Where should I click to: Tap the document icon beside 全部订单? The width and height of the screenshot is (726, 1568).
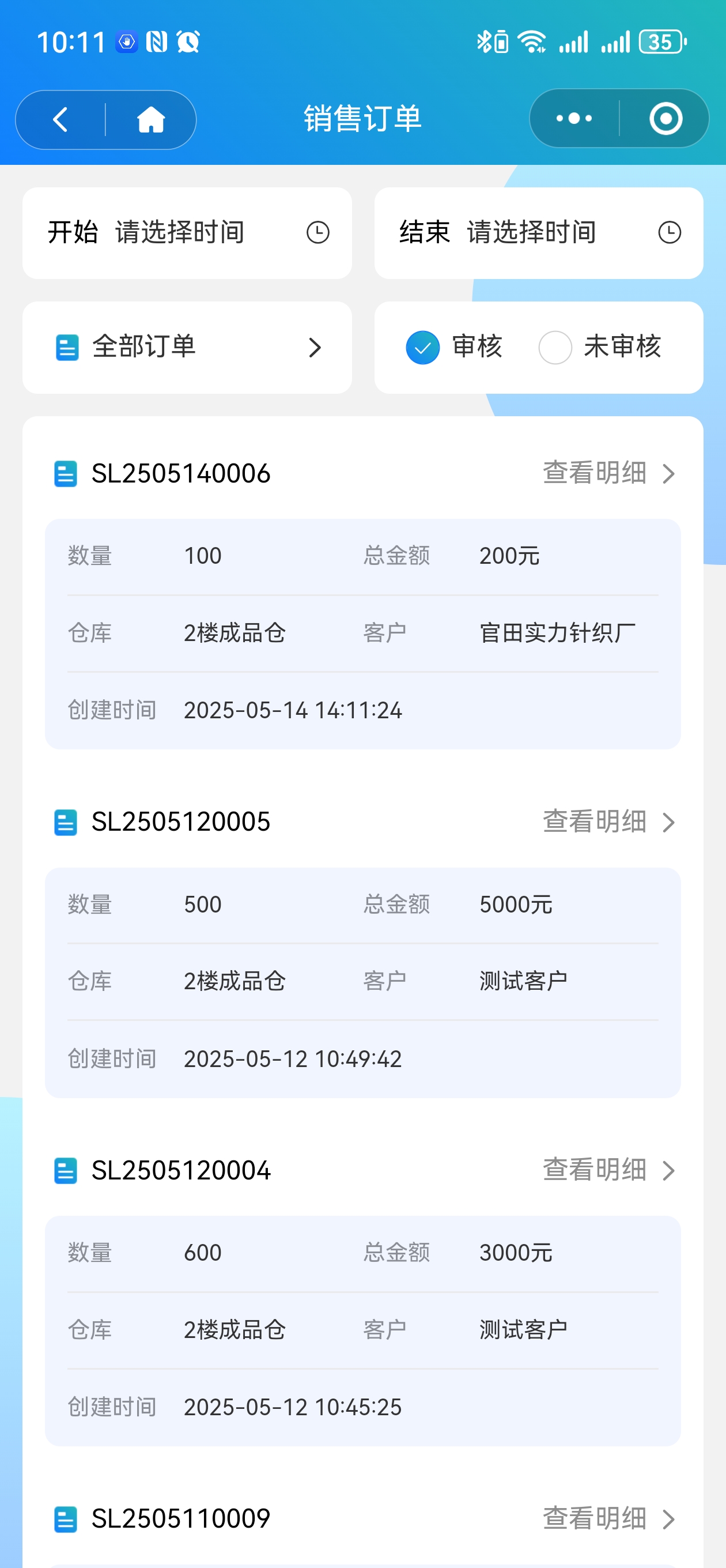[66, 347]
